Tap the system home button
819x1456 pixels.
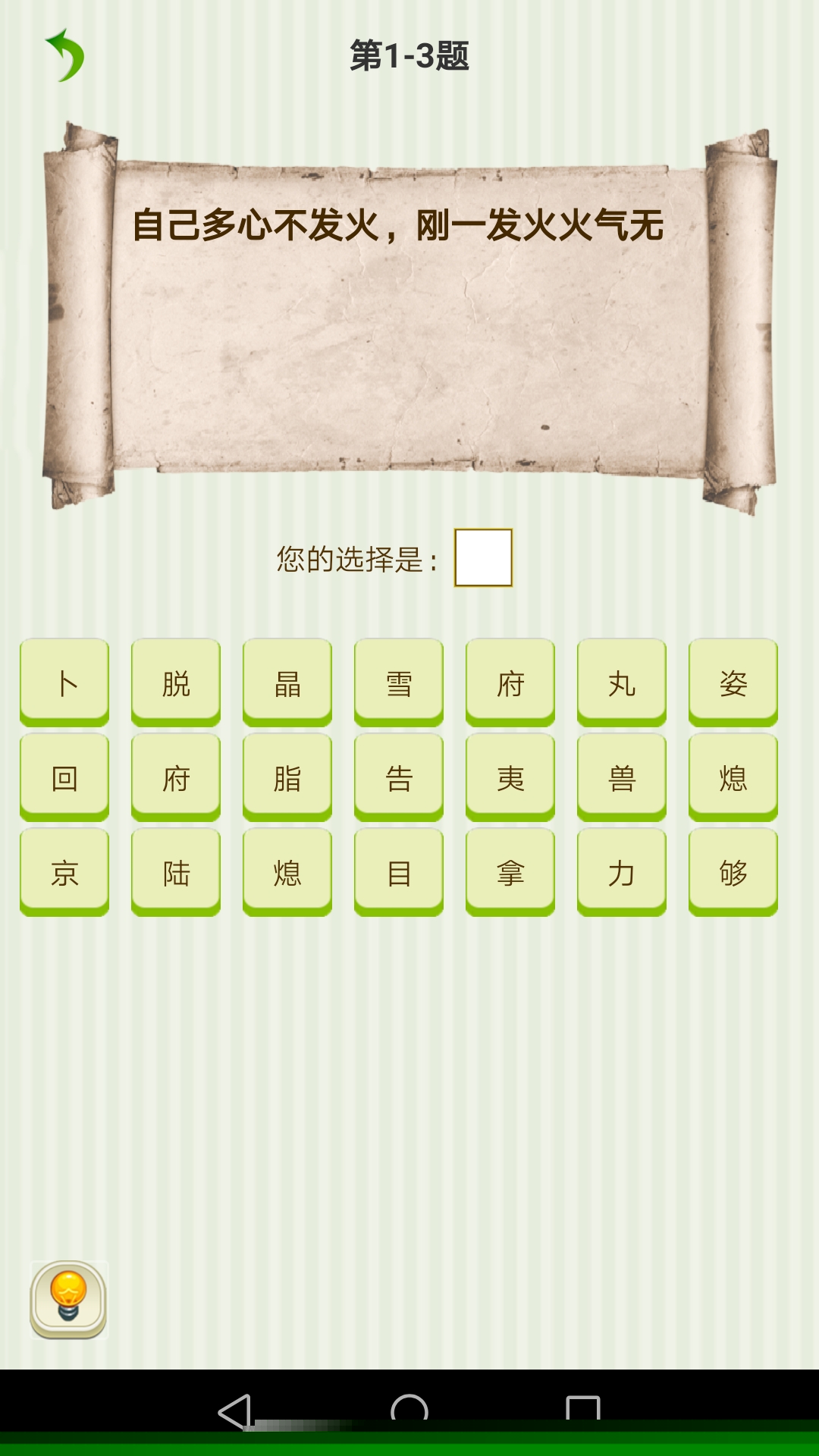point(409,1410)
